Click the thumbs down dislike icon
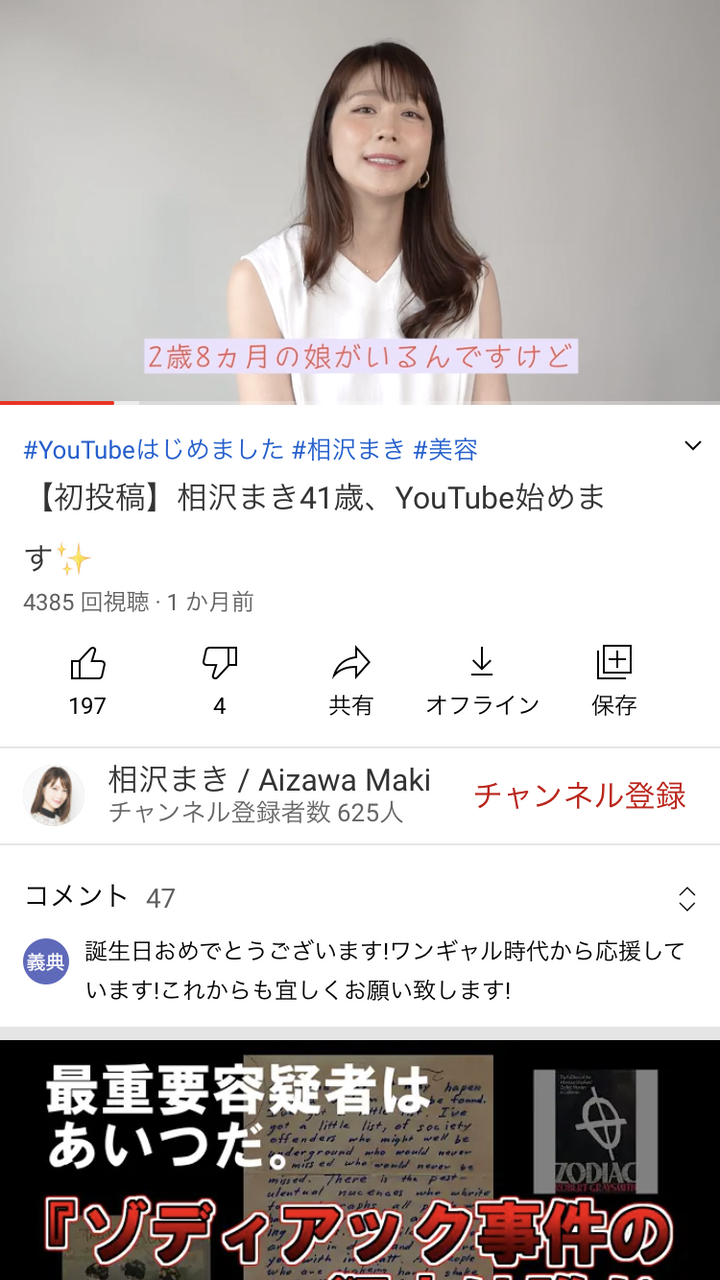720x1280 pixels. coord(221,662)
